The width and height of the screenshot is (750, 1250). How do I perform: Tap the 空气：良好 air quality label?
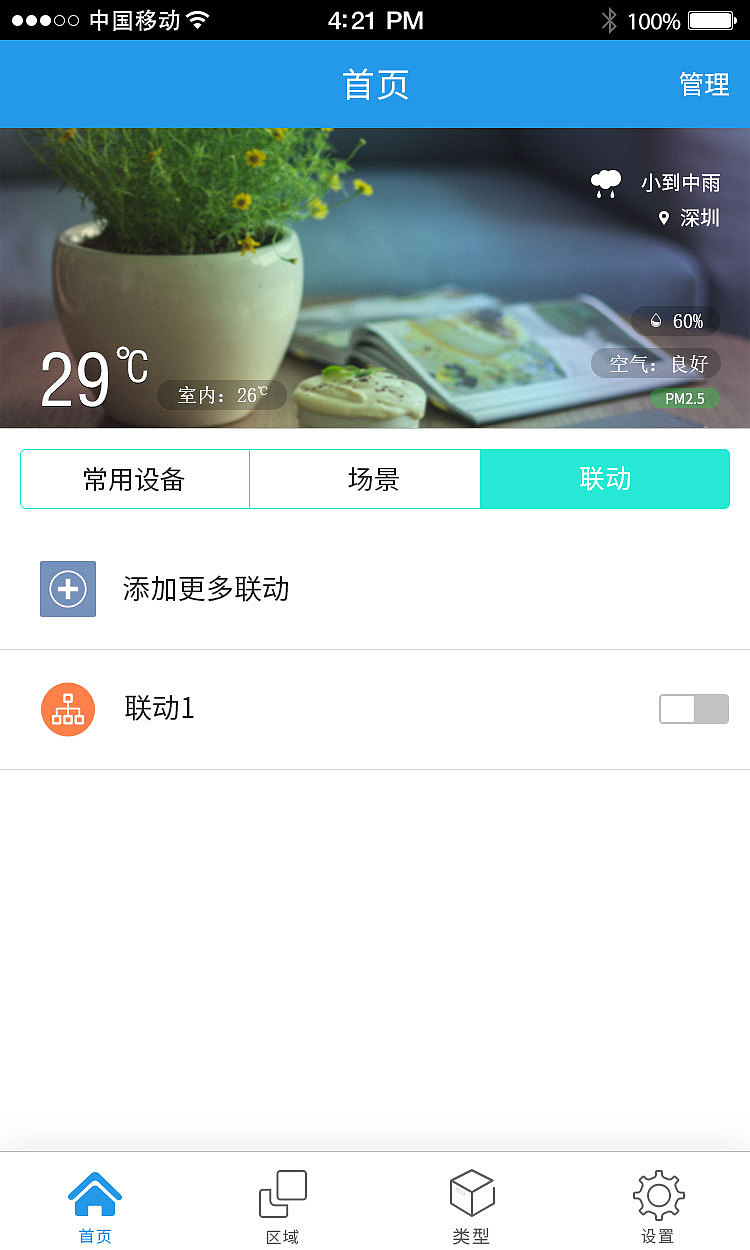(655, 363)
